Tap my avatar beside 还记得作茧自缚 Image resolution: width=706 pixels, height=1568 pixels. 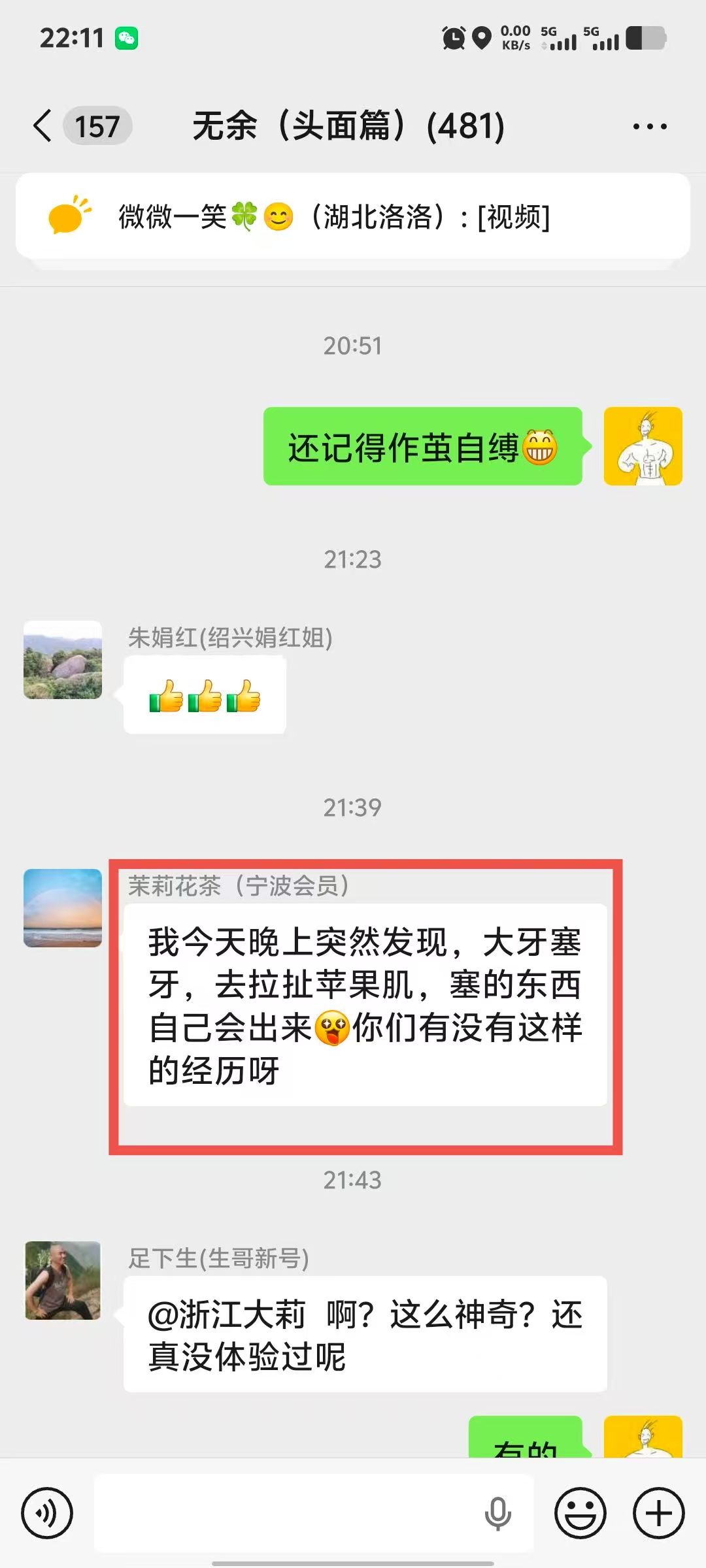click(x=643, y=446)
